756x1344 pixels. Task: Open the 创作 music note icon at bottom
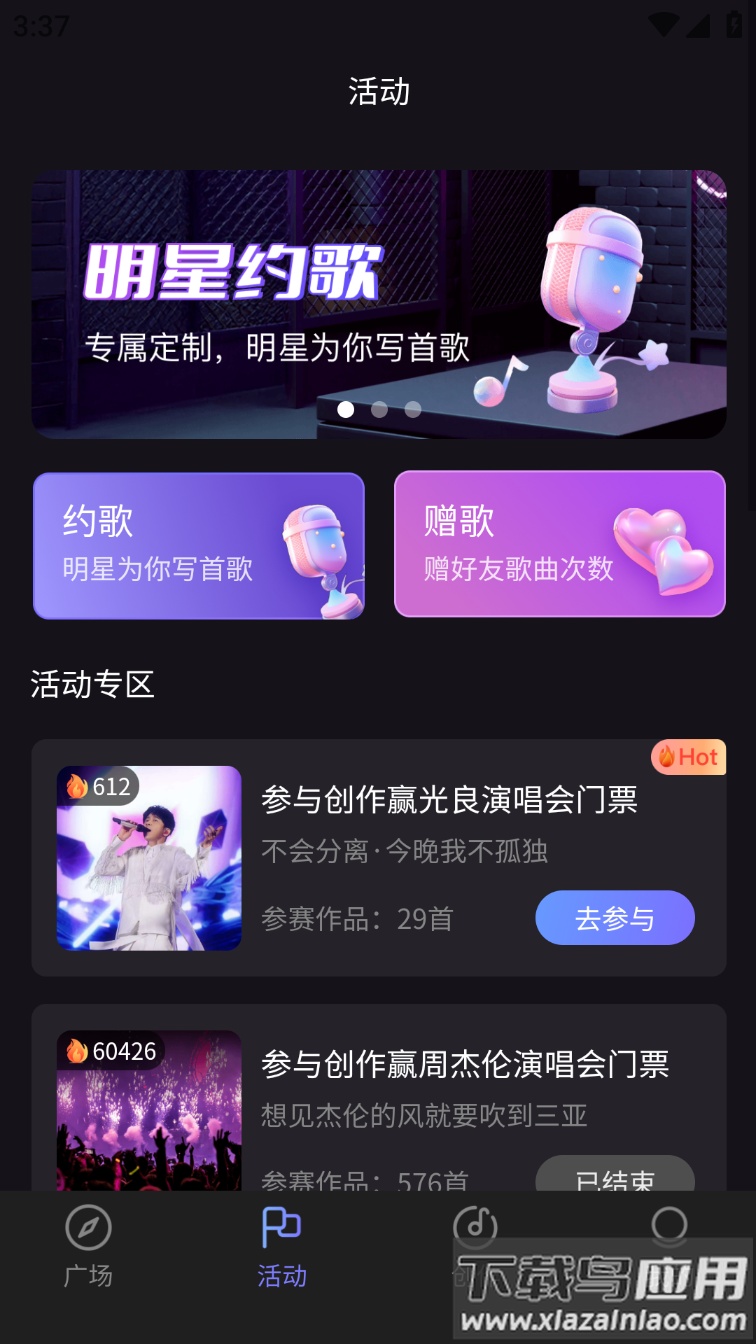pos(475,1223)
